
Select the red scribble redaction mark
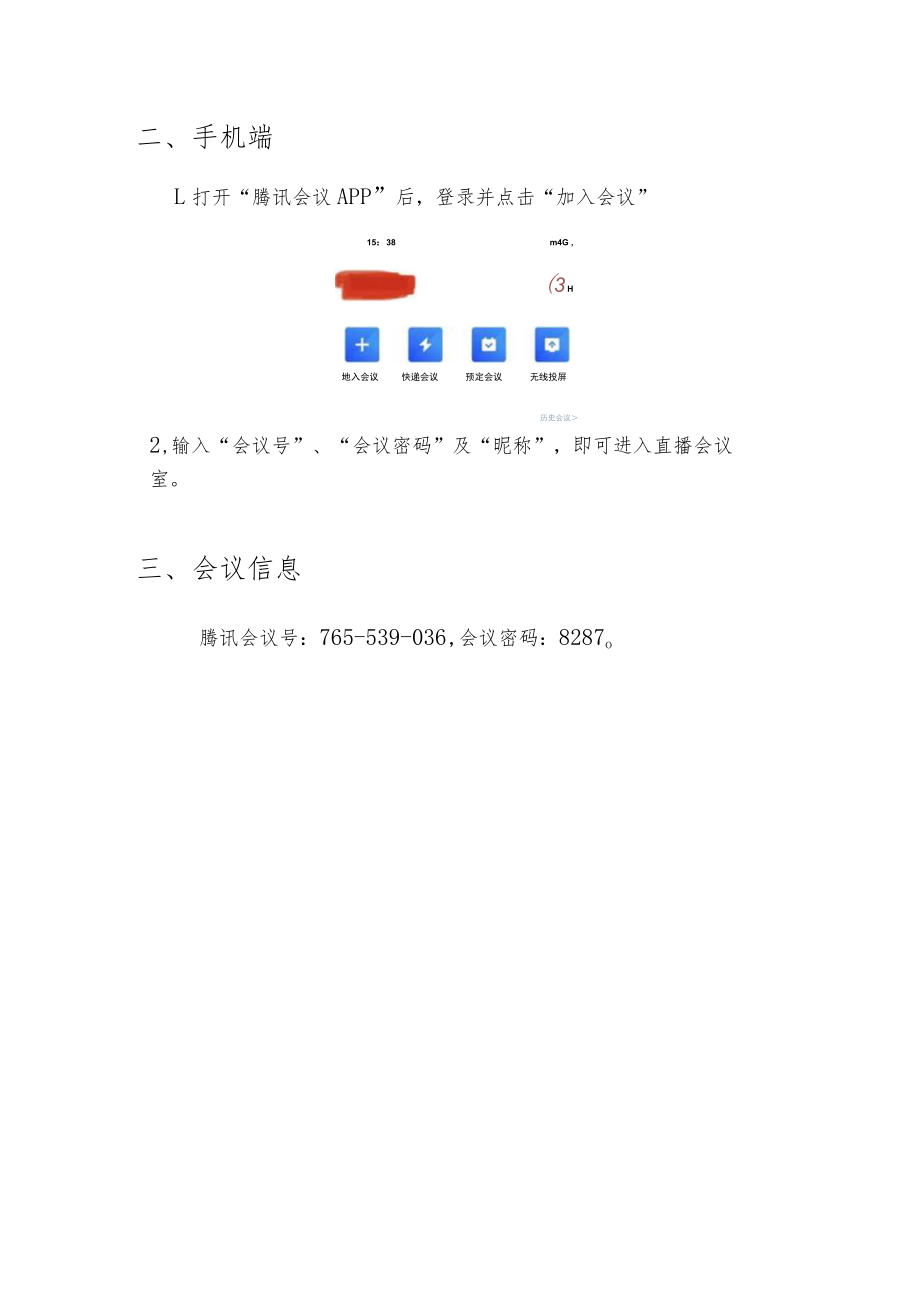click(x=376, y=284)
